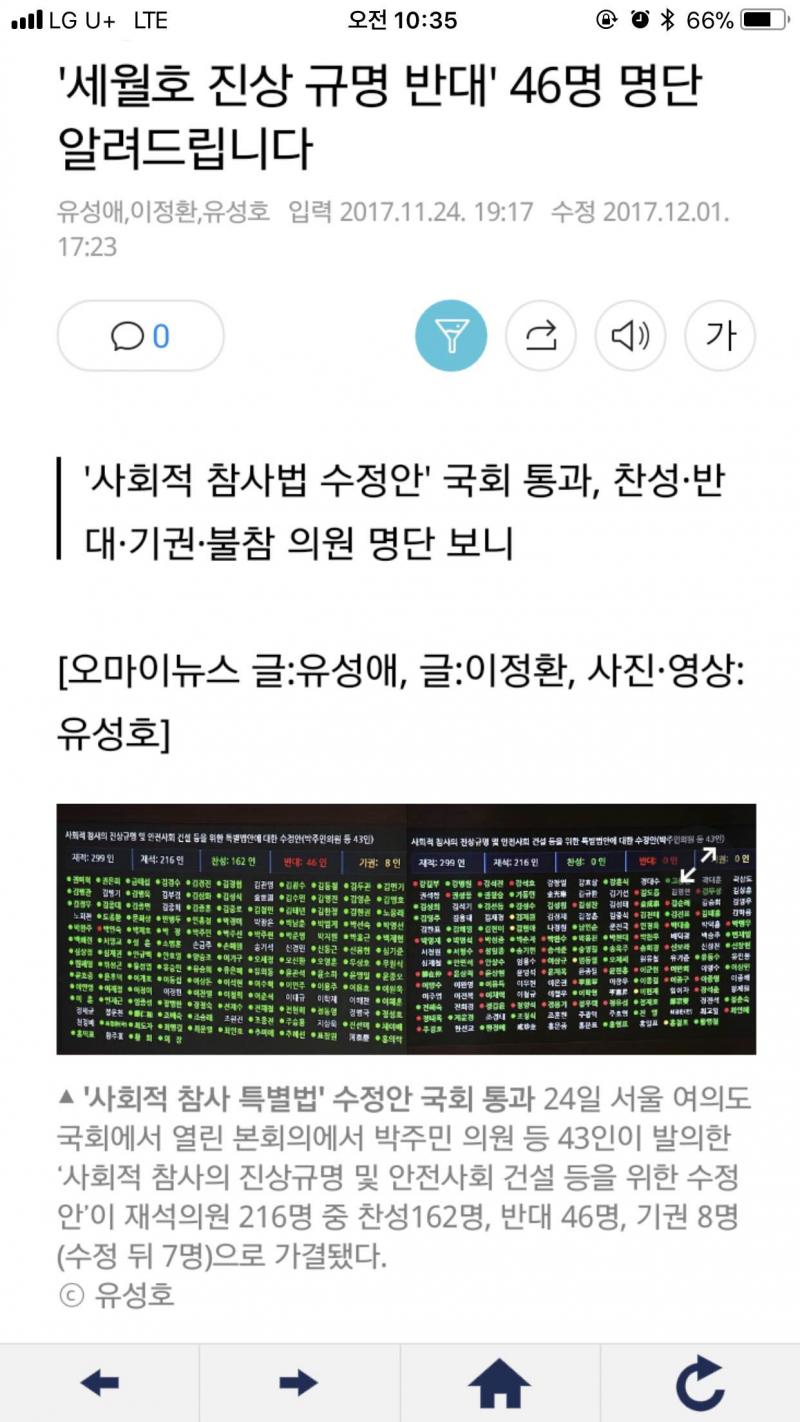Go forward with the right arrow
This screenshot has width=800, height=1422.
pyautogui.click(x=299, y=1384)
